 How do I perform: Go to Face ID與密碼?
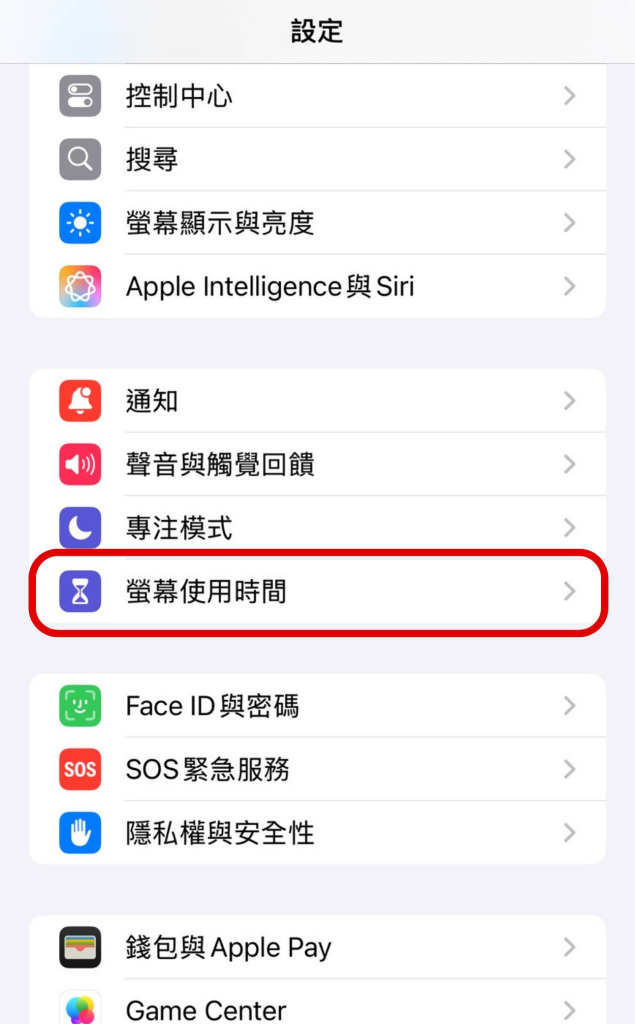[316, 706]
